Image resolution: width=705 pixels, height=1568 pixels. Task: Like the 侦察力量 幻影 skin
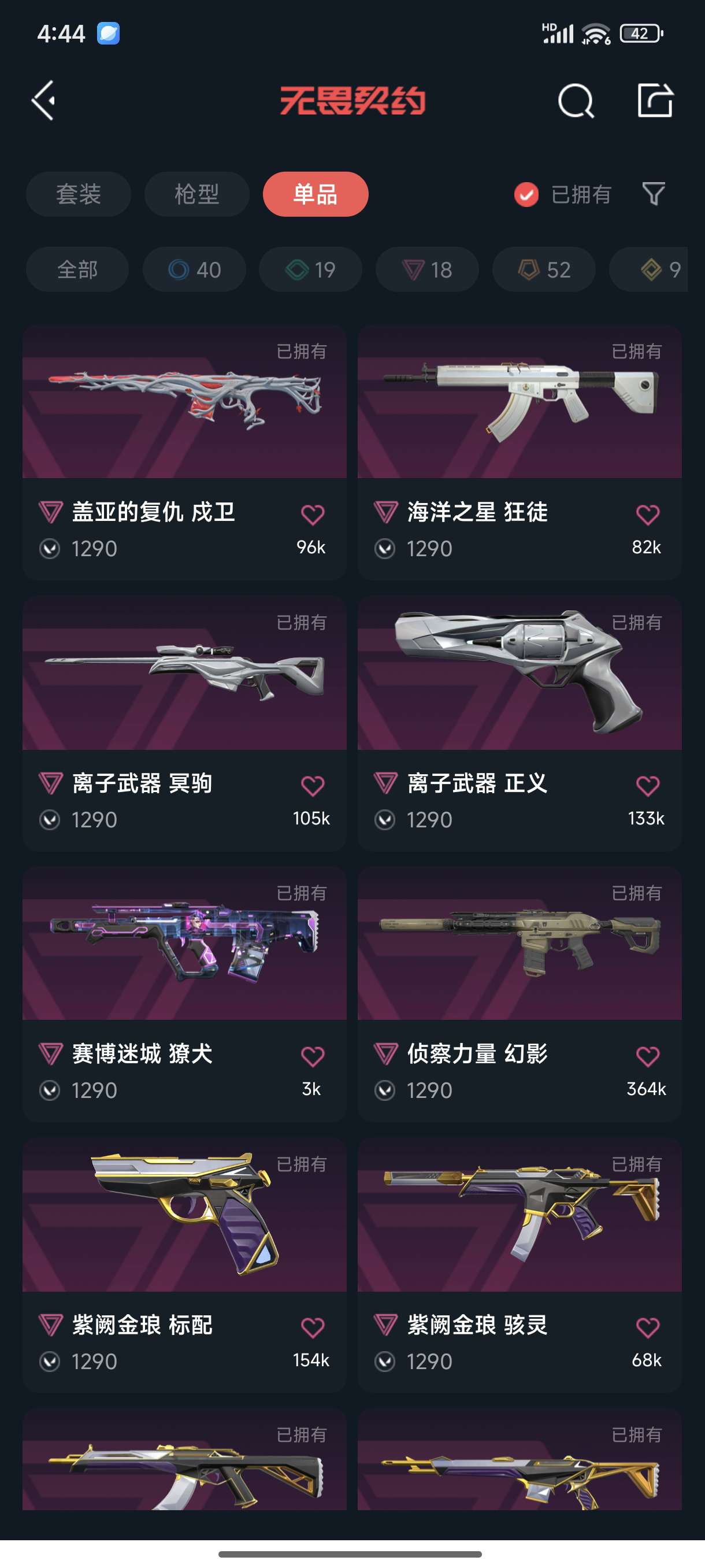[x=647, y=1056]
